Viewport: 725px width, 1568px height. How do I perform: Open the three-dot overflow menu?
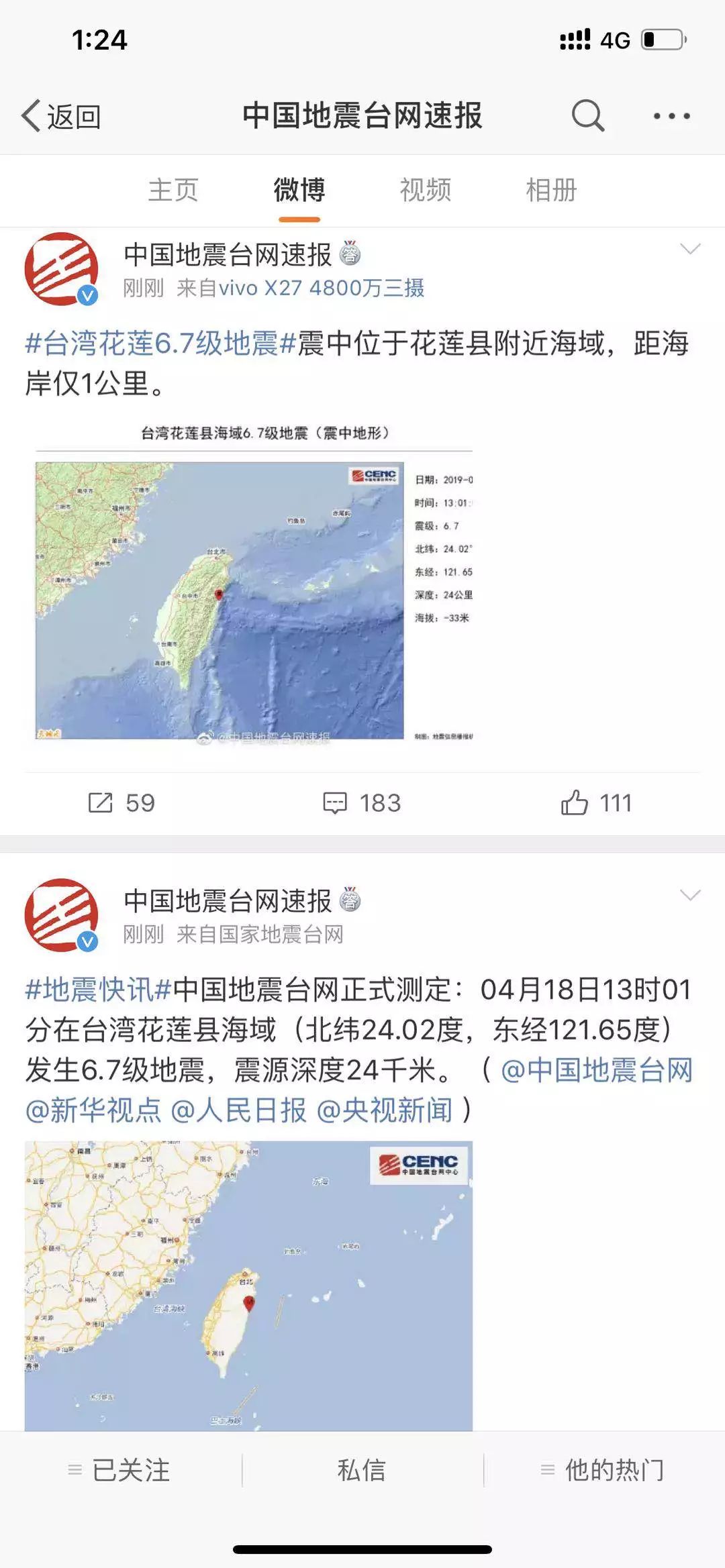click(x=671, y=116)
